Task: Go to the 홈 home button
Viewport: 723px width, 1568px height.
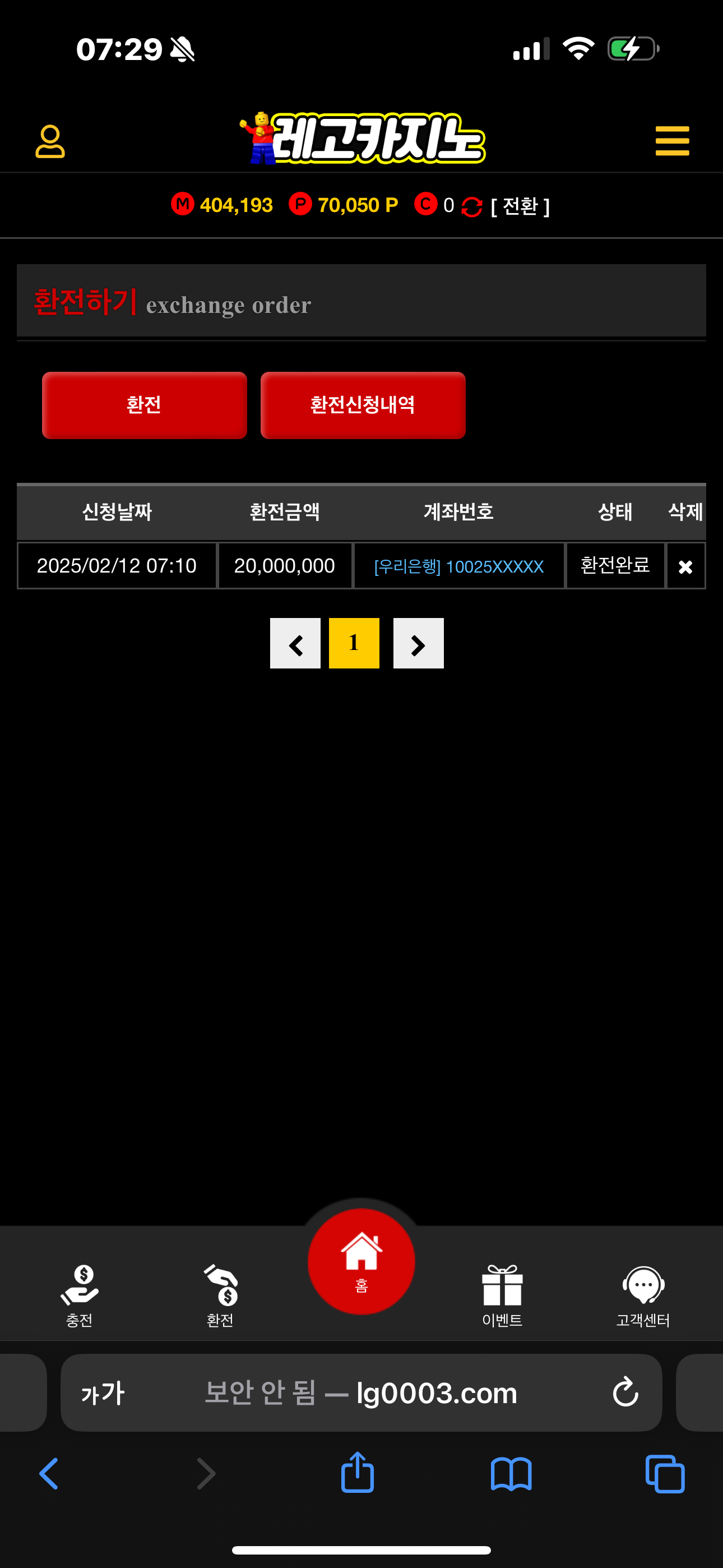Action: (x=361, y=1261)
